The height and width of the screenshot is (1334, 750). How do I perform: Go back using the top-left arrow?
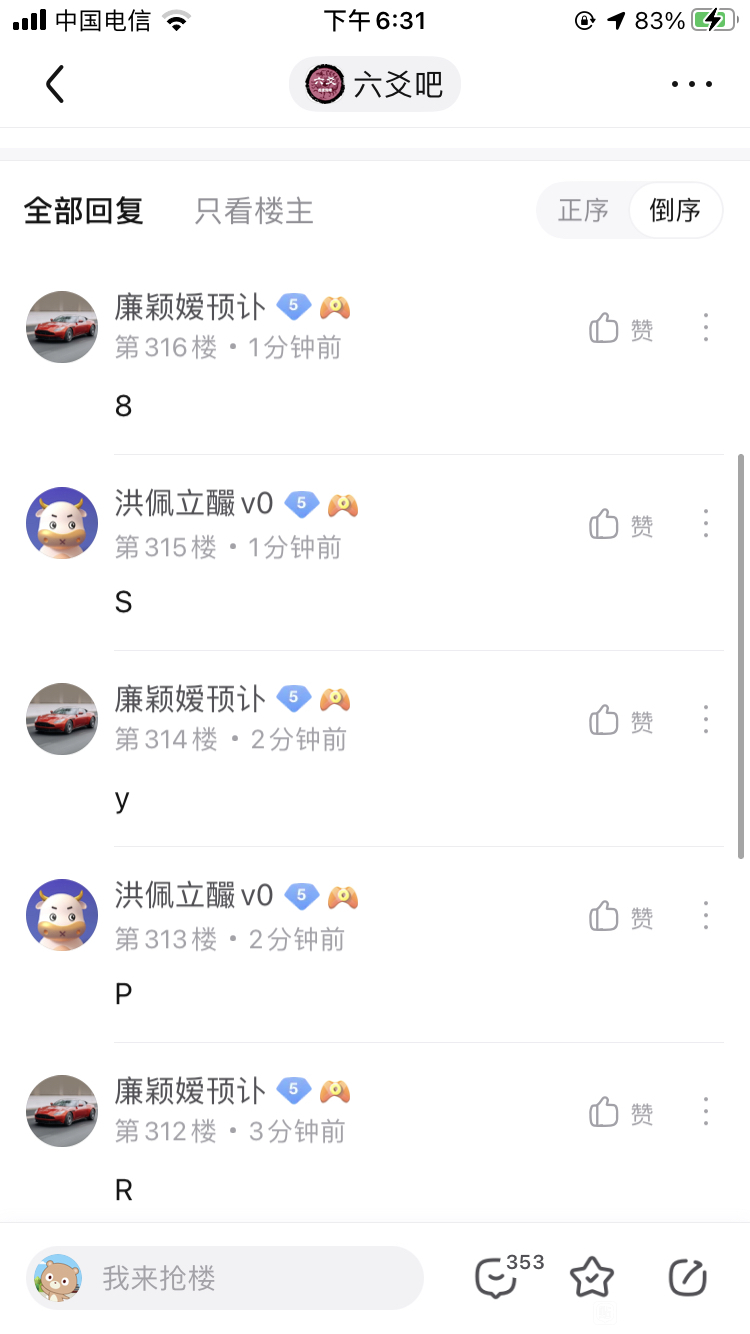point(55,84)
